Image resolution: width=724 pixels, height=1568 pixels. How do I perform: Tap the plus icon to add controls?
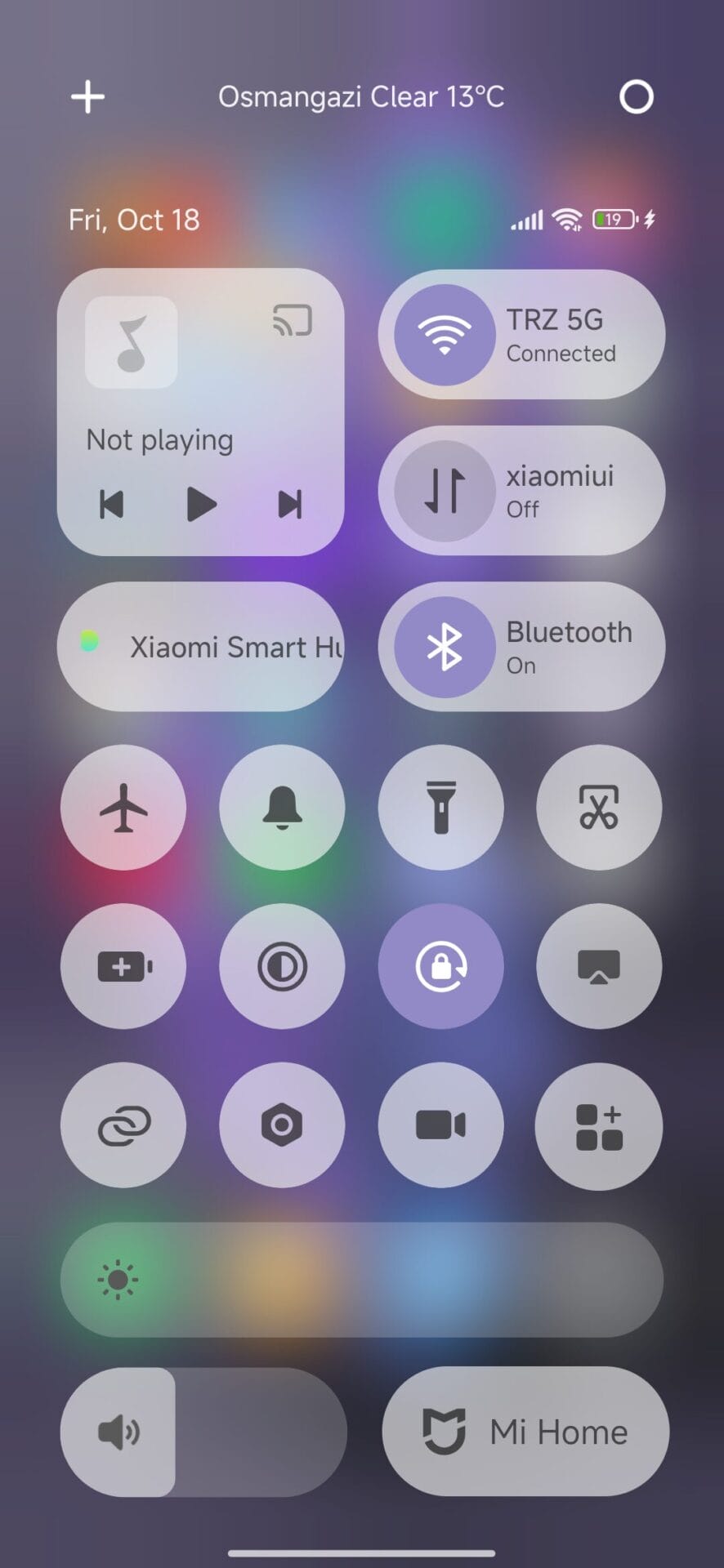click(x=87, y=97)
